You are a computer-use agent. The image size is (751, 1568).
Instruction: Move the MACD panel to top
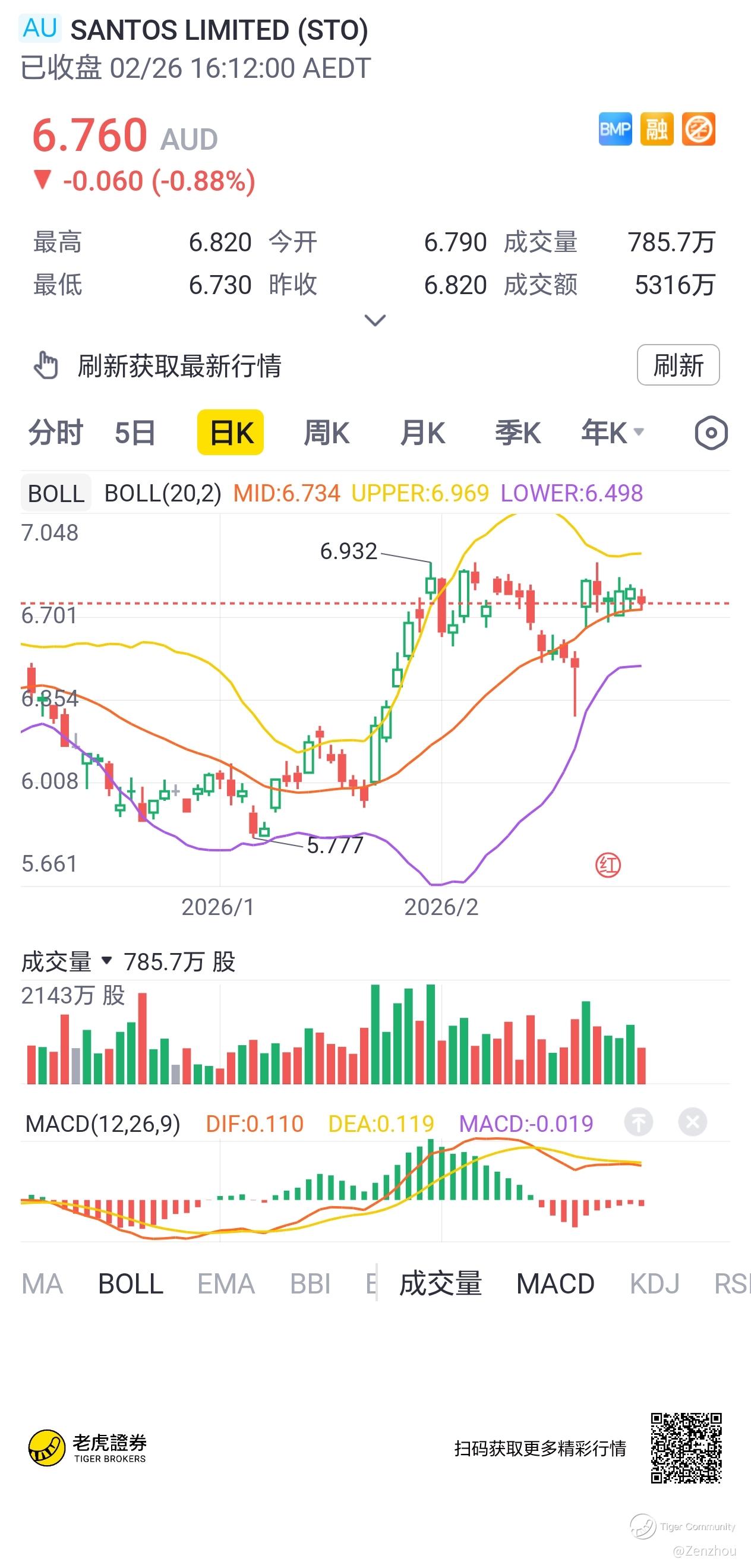tap(639, 1121)
